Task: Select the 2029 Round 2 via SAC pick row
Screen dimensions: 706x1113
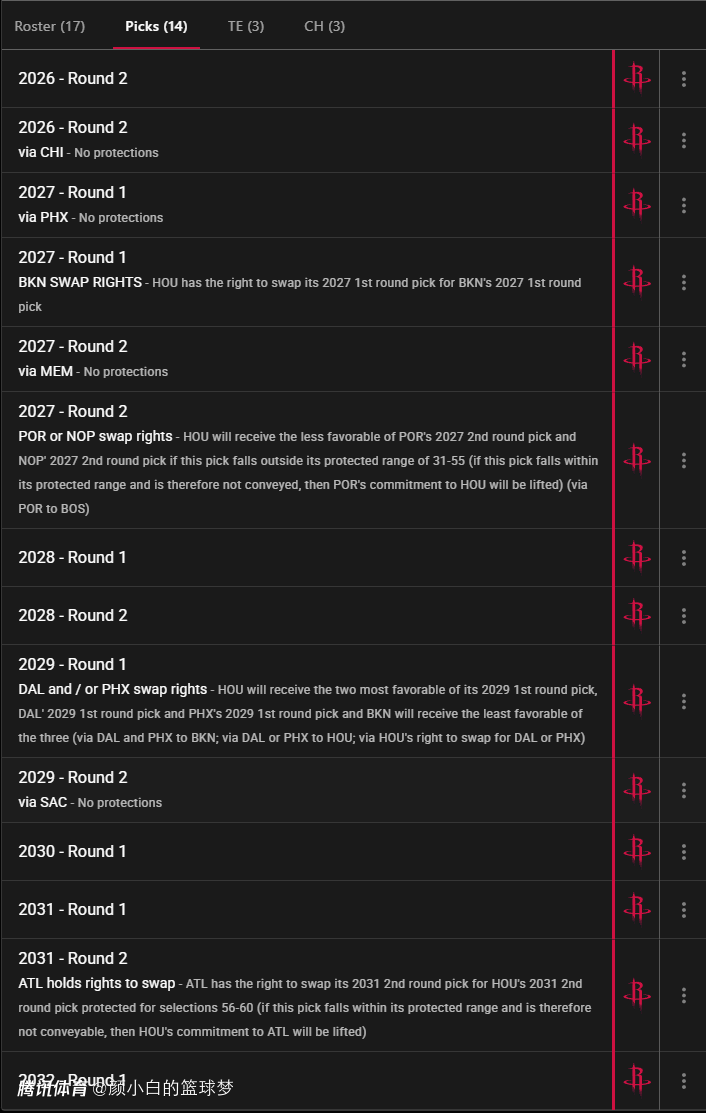Action: tap(300, 790)
